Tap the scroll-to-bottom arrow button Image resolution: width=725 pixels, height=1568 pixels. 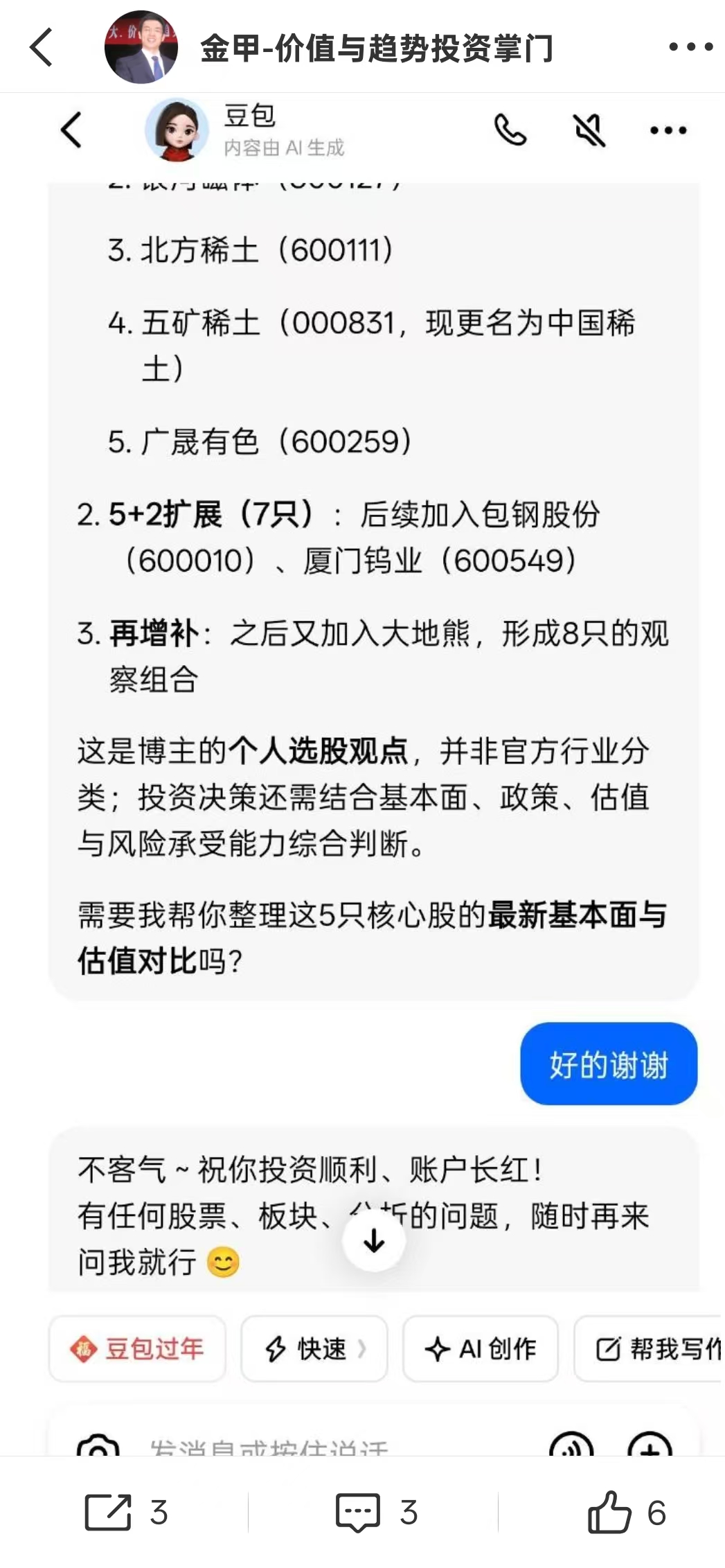tap(373, 1241)
